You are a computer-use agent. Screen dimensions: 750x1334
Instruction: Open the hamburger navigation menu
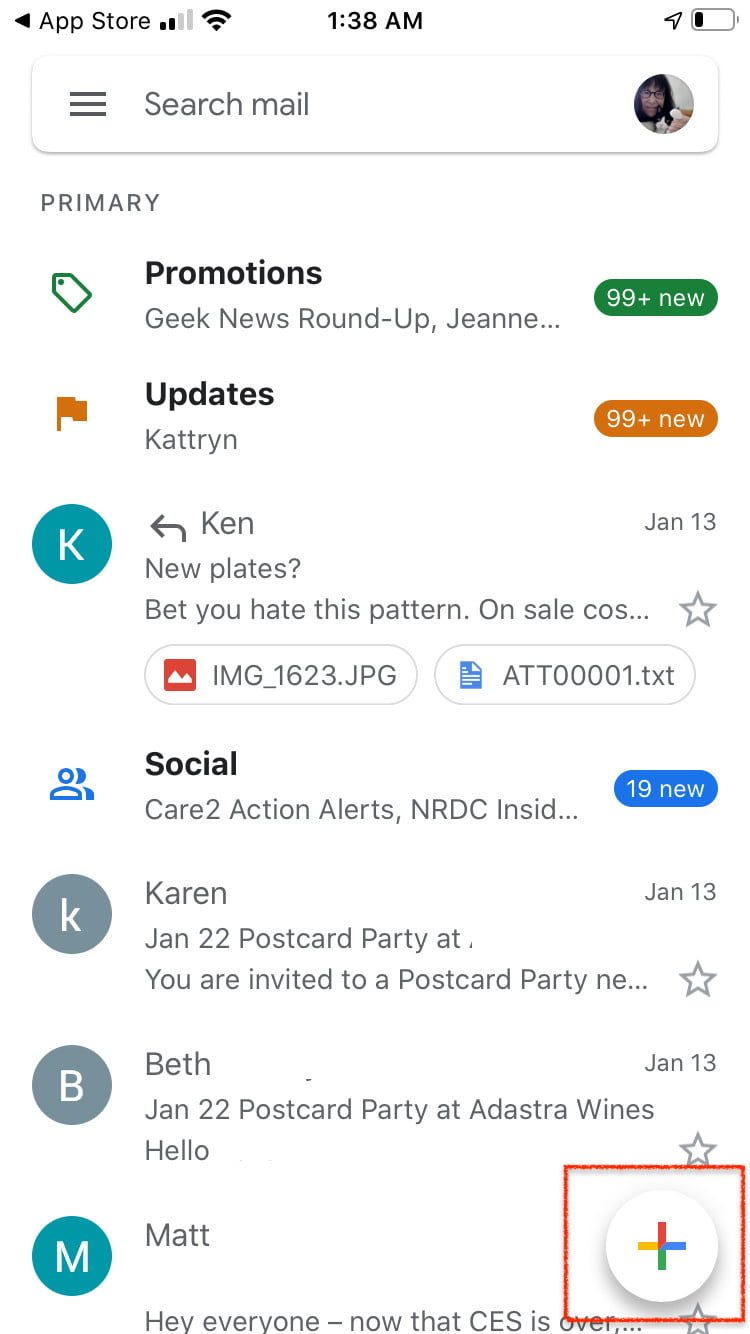click(88, 104)
